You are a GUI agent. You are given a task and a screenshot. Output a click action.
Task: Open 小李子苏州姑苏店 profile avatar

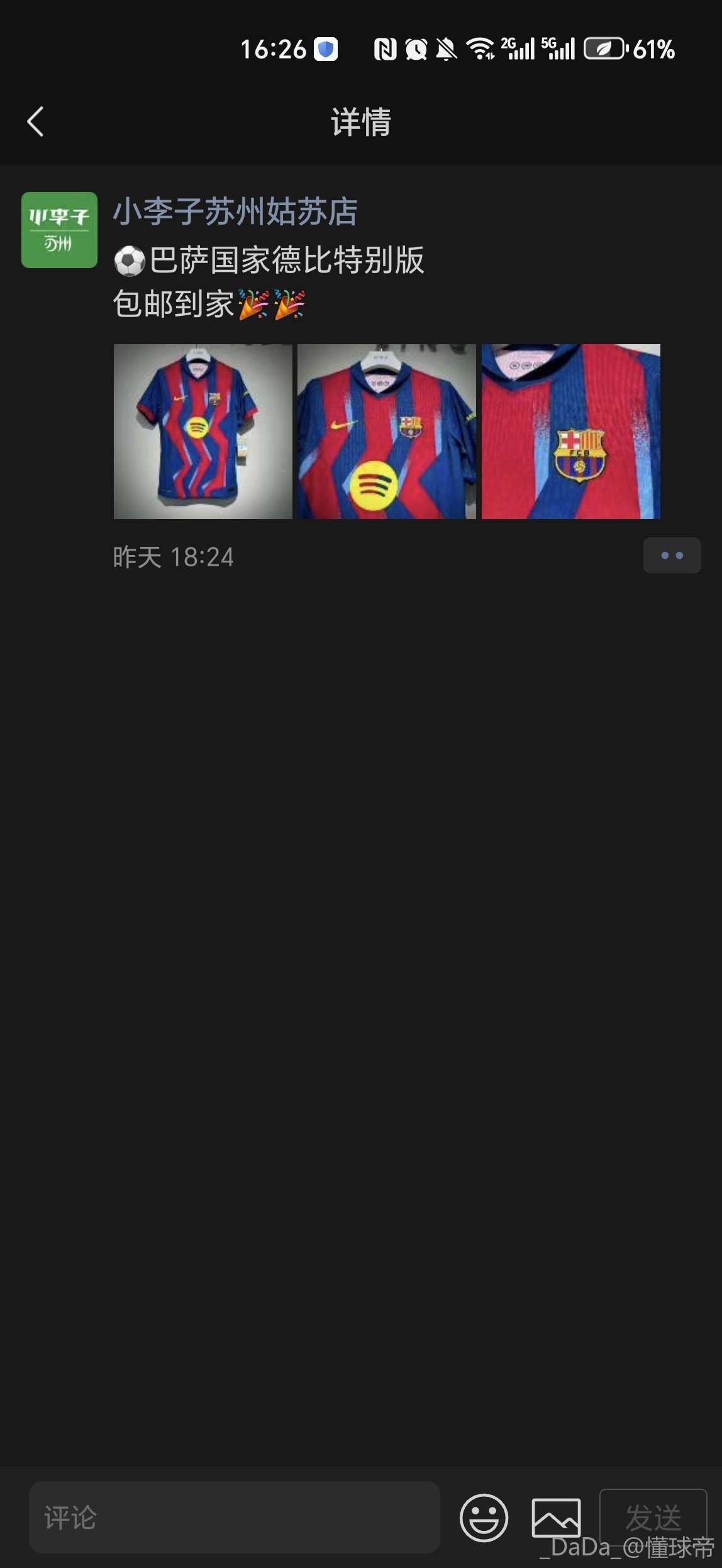59,230
